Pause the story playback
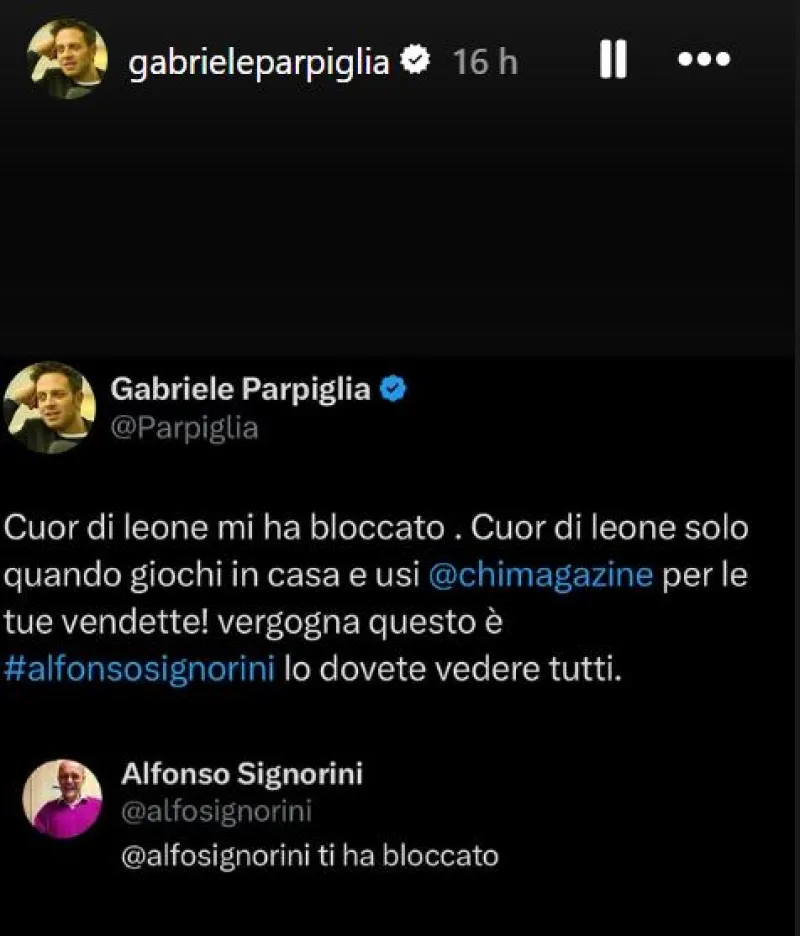 (x=612, y=61)
